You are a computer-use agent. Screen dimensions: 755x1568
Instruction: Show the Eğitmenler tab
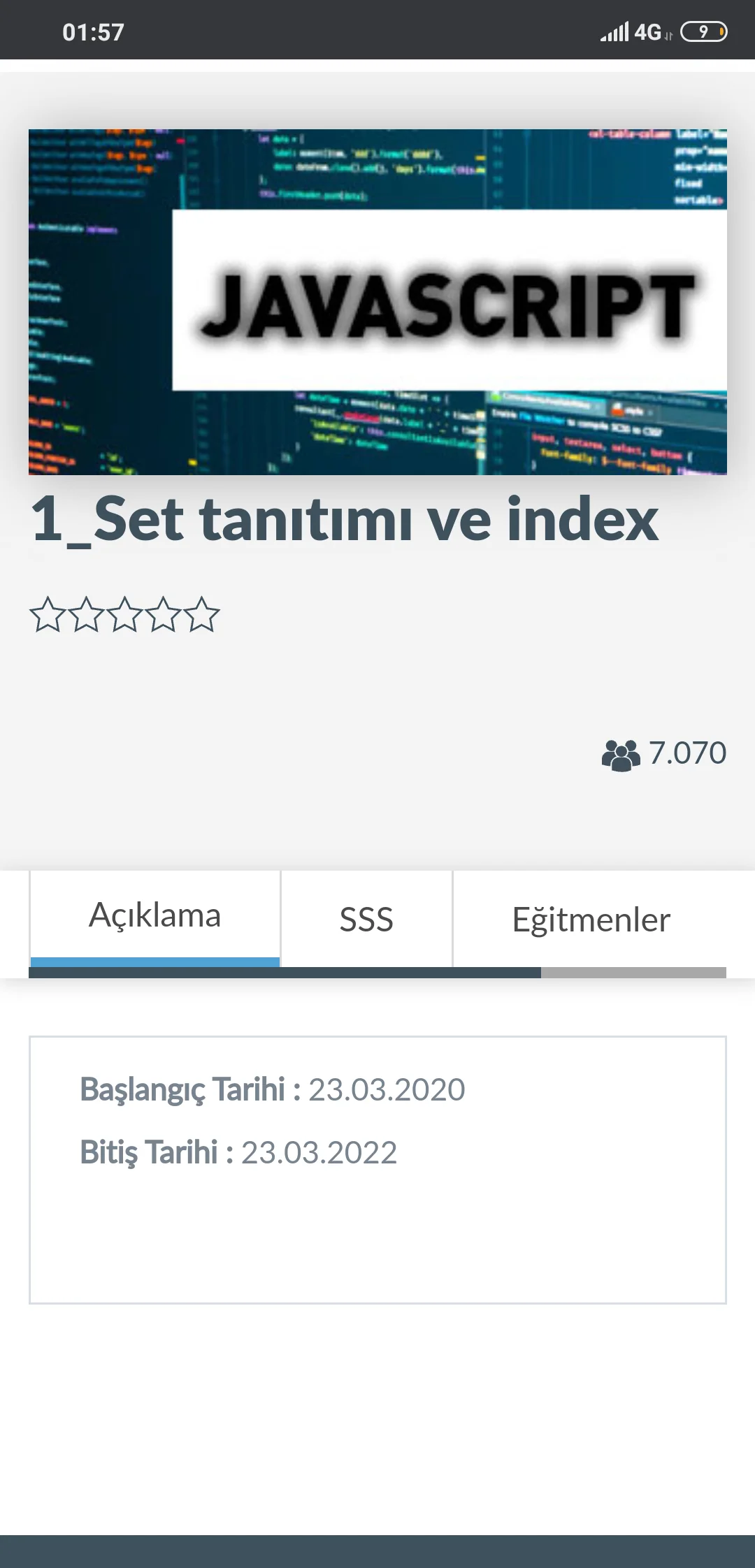coord(591,919)
